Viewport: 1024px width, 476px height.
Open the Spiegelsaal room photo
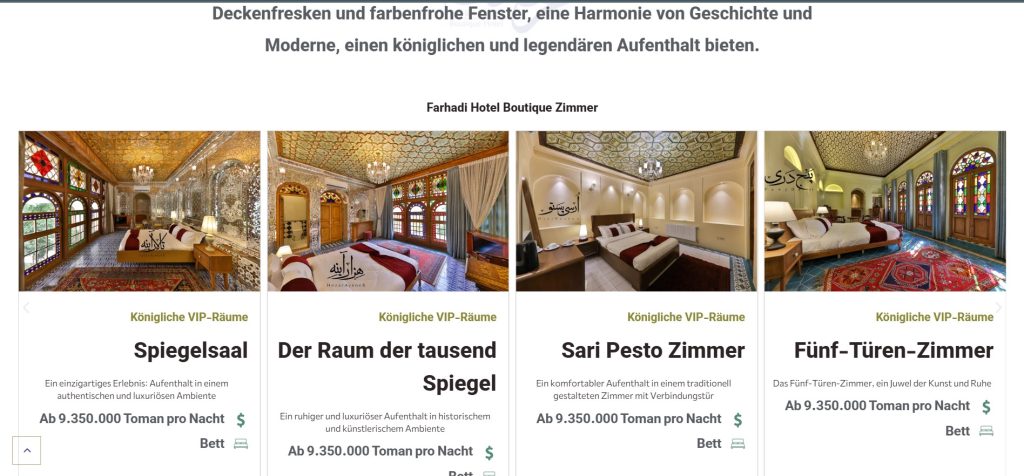coord(139,211)
